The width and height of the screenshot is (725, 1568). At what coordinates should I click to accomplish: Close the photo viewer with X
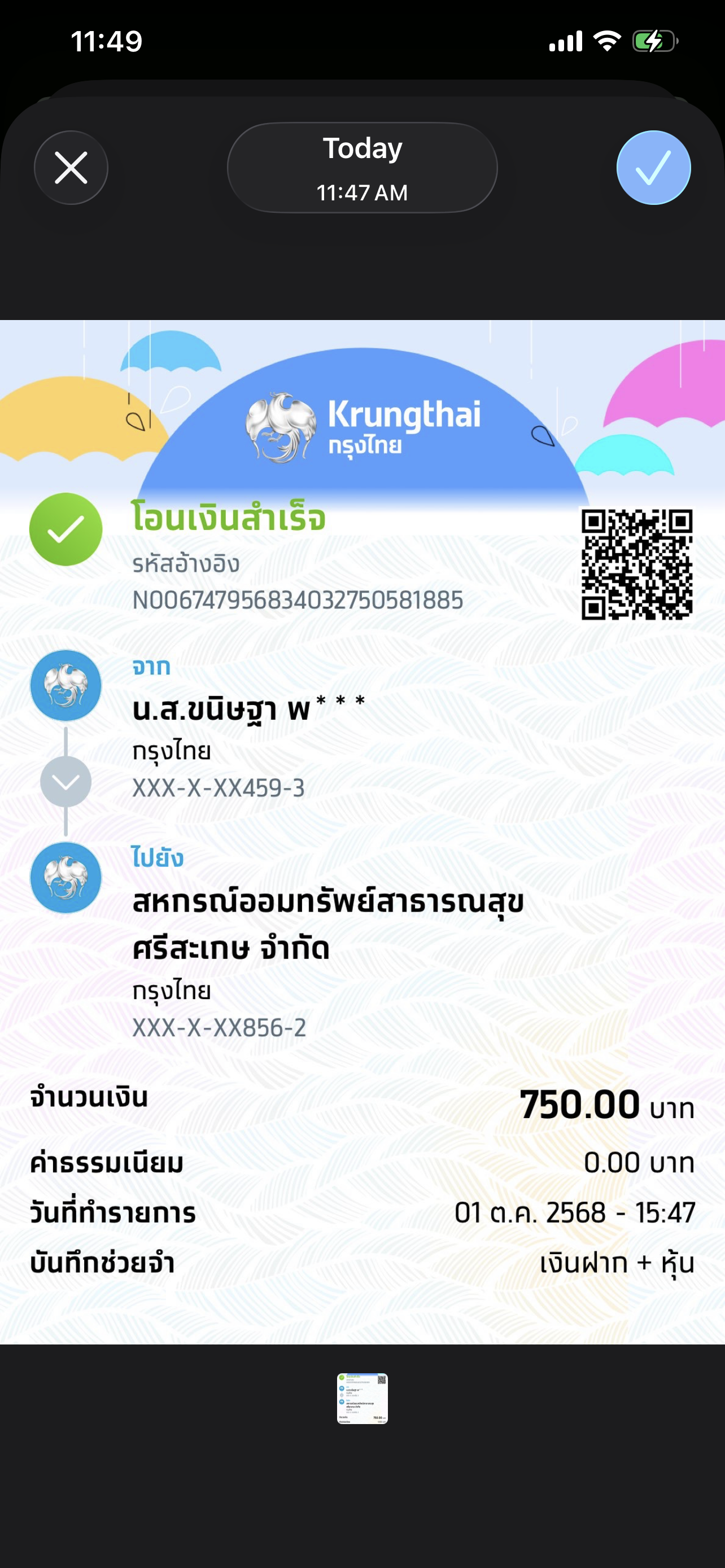71,168
